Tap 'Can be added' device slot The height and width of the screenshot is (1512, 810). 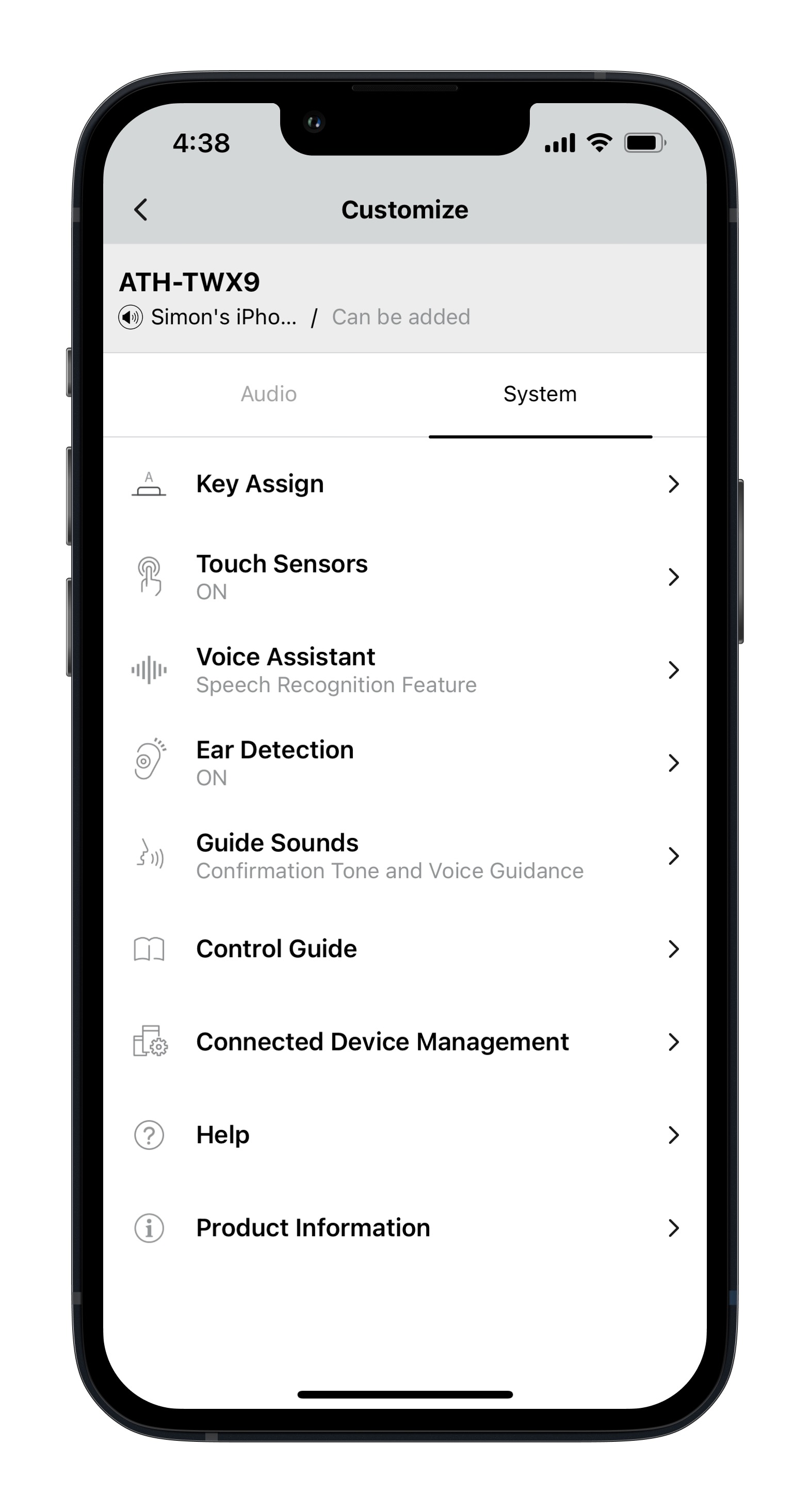coord(401,317)
